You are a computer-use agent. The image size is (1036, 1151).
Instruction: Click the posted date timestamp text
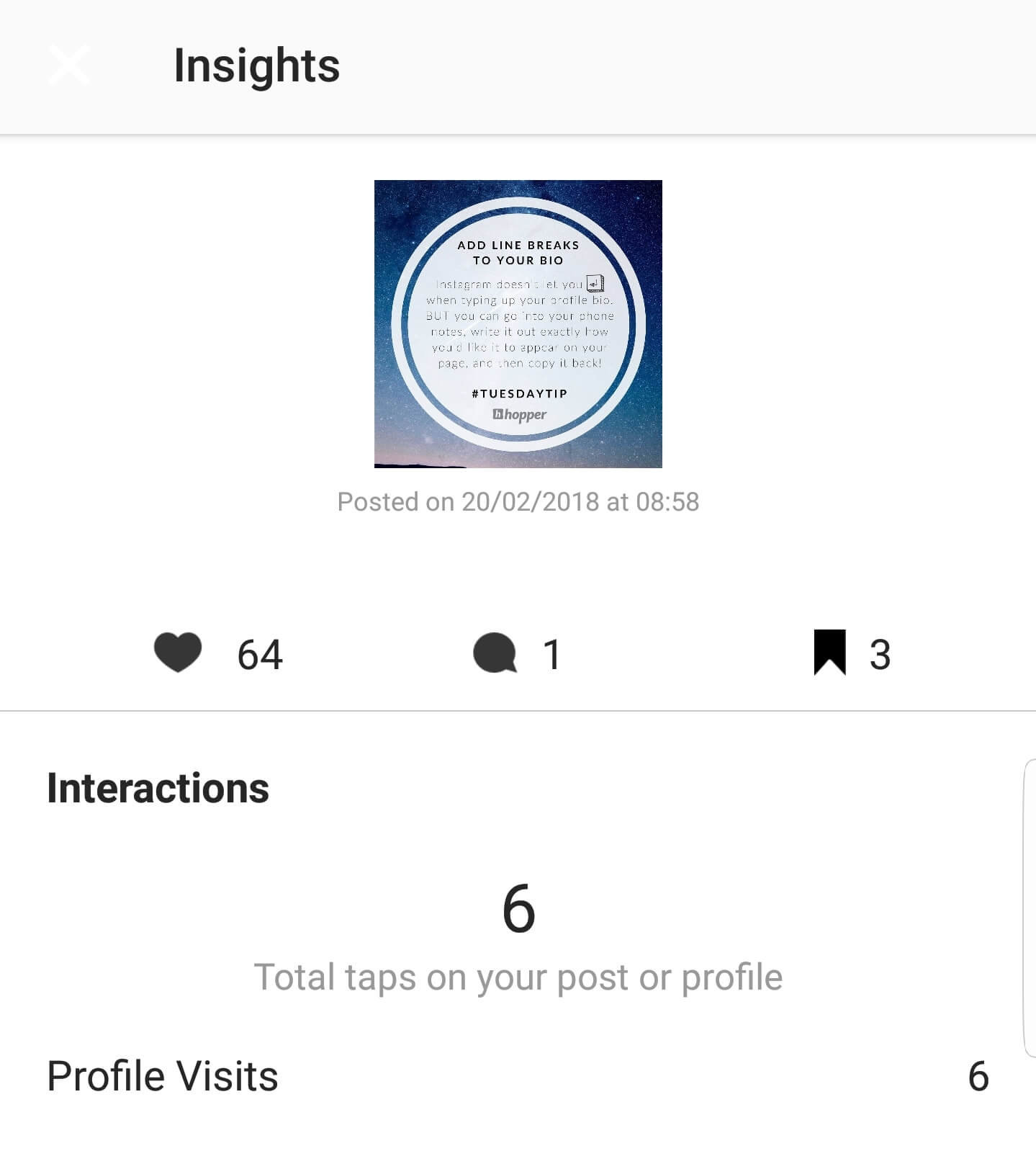click(x=518, y=503)
